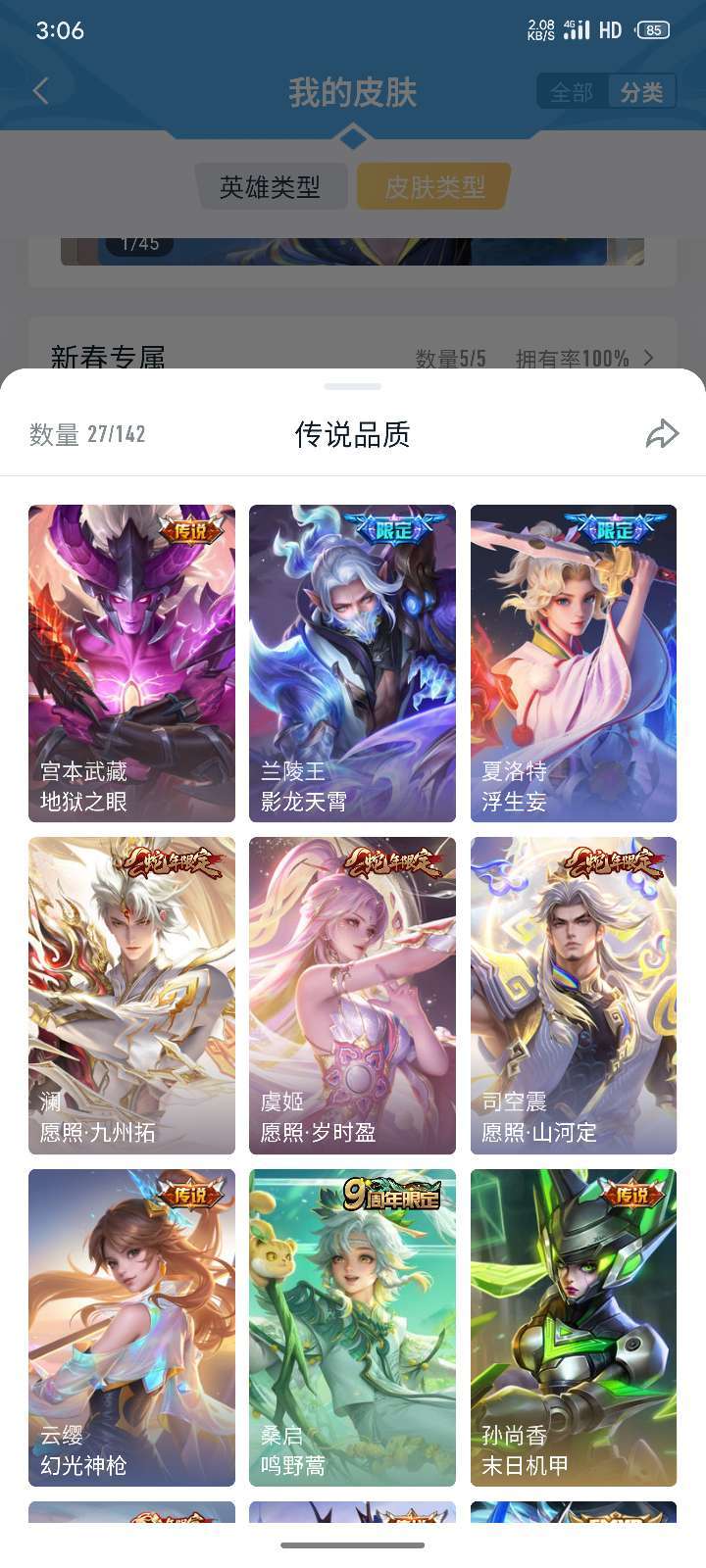
Task: Switch to the 英雄类型 tab
Action: (x=272, y=186)
